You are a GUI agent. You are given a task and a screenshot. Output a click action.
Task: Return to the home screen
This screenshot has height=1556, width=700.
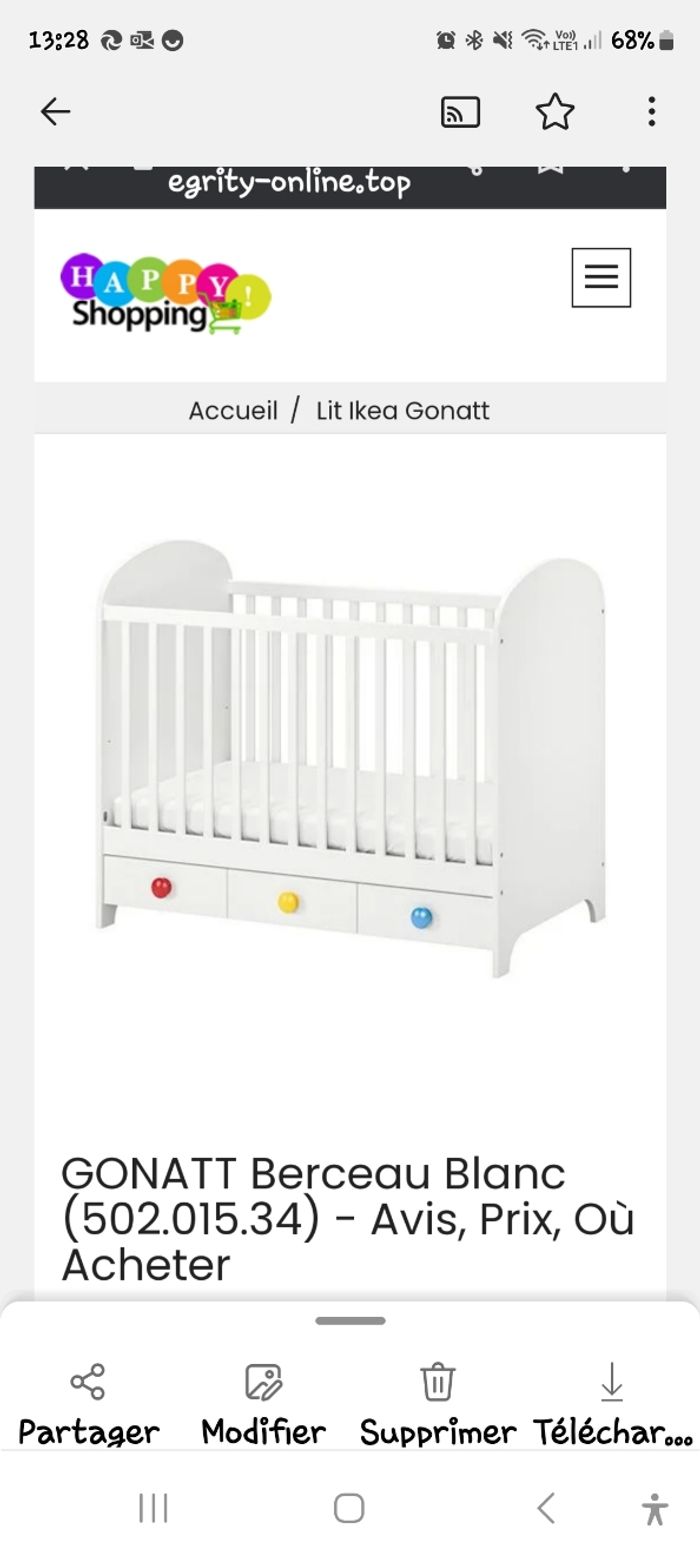(349, 1508)
